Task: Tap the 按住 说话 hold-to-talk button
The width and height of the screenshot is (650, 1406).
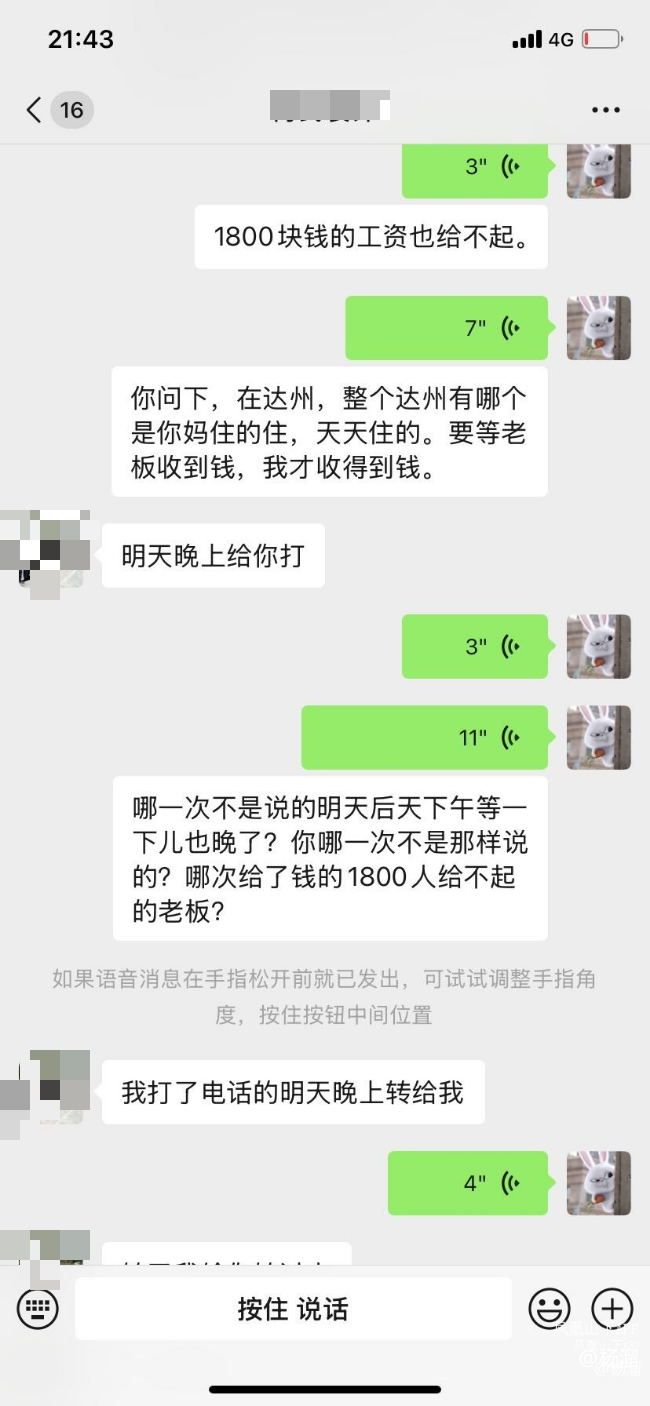Action: (x=293, y=1309)
